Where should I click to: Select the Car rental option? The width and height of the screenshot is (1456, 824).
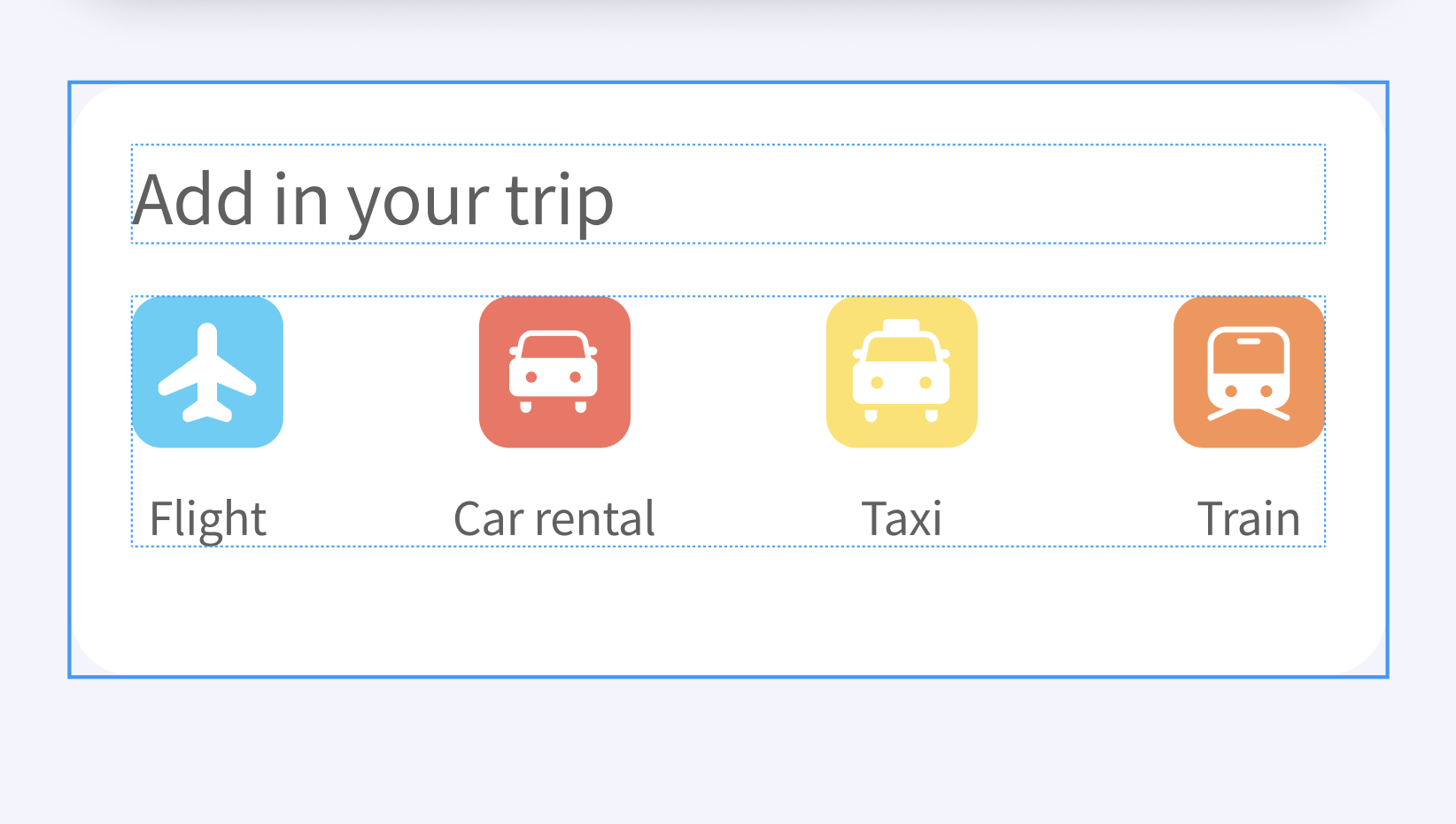pyautogui.click(x=554, y=372)
